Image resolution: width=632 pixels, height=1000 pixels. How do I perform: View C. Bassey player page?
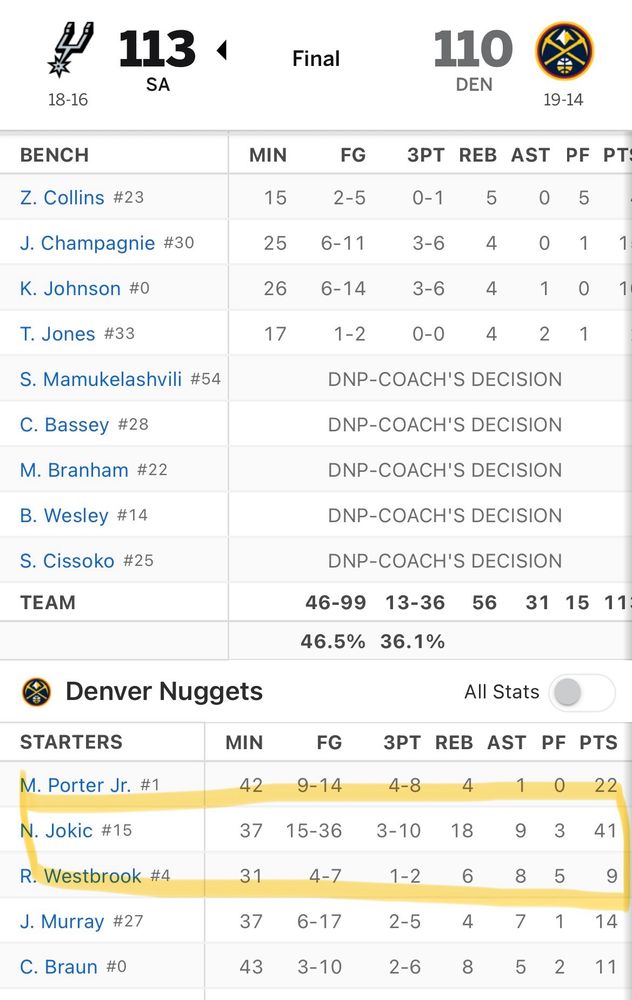point(64,425)
